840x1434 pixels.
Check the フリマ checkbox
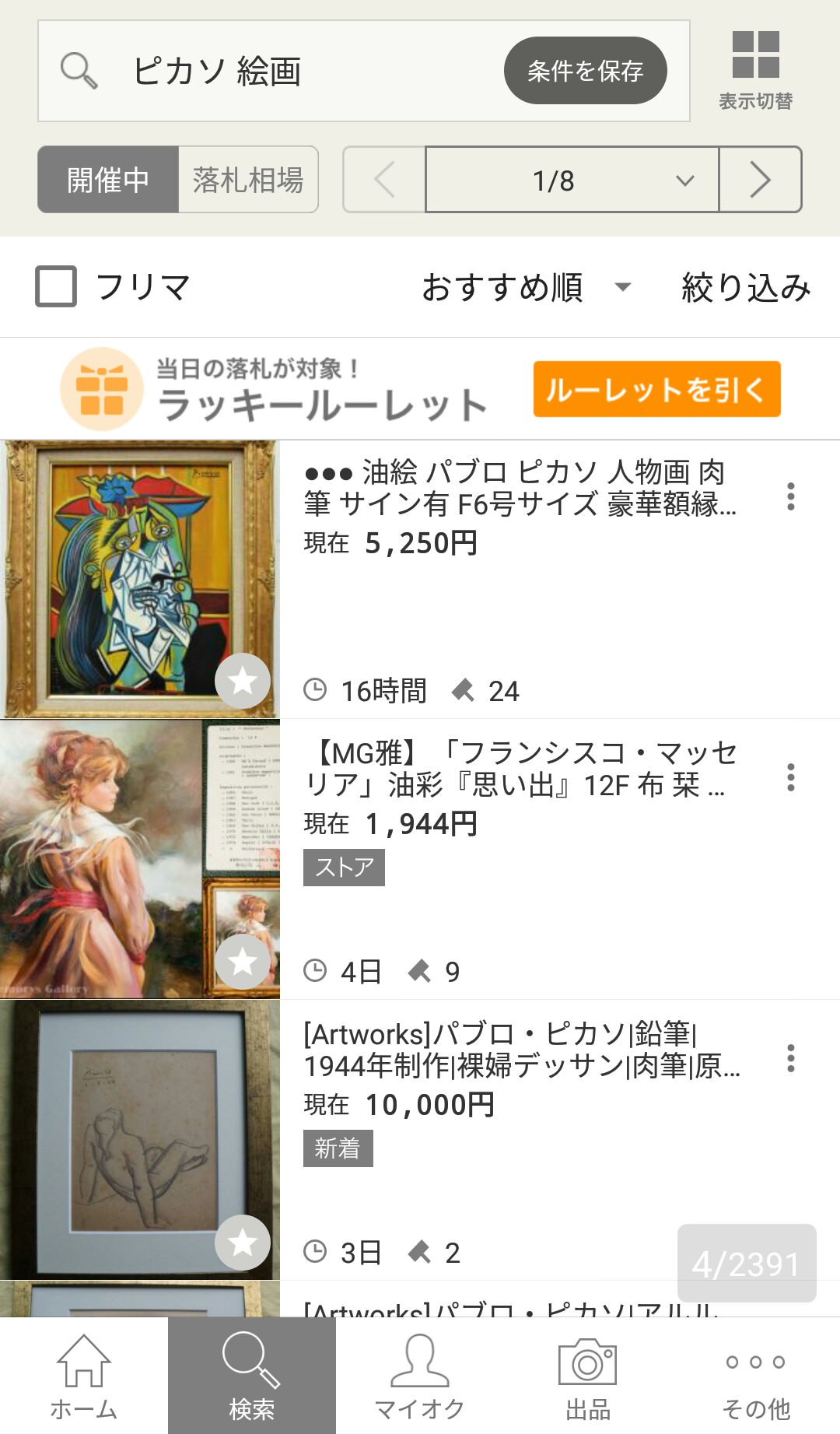[x=56, y=286]
